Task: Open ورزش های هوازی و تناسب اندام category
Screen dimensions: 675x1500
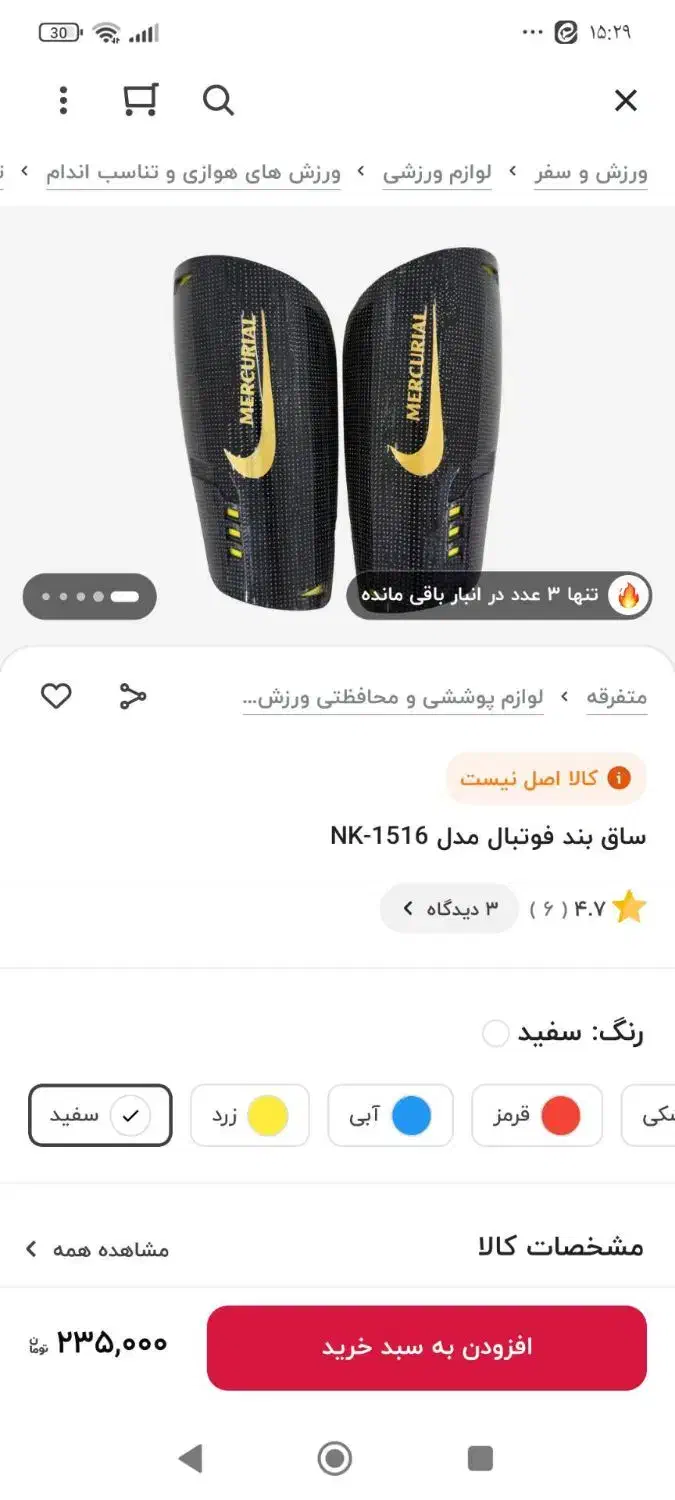Action: (x=193, y=173)
